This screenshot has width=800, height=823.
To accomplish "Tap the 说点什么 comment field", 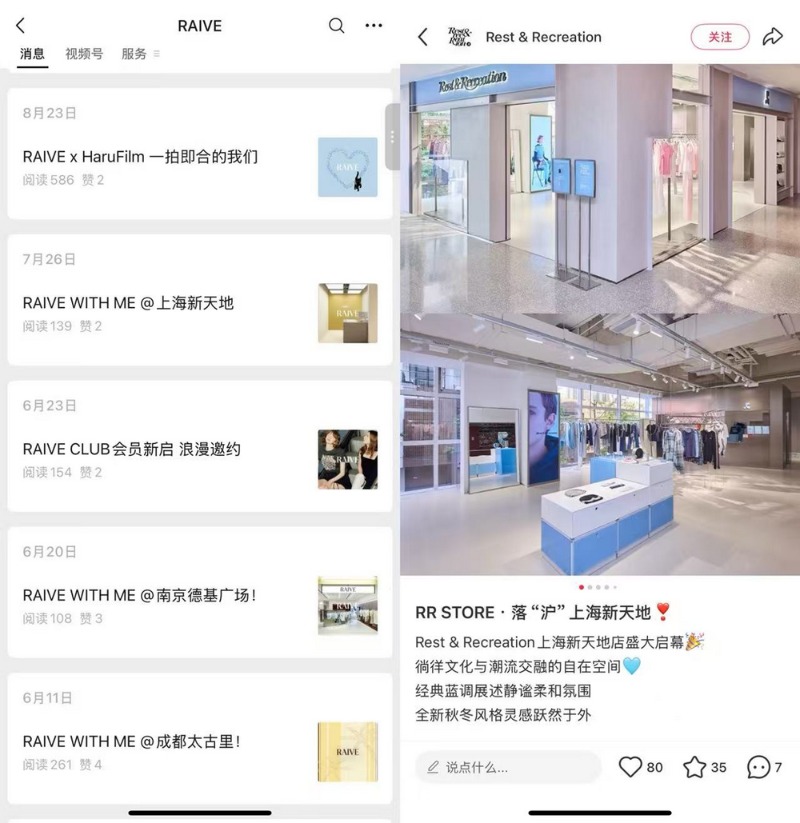I will click(x=508, y=767).
